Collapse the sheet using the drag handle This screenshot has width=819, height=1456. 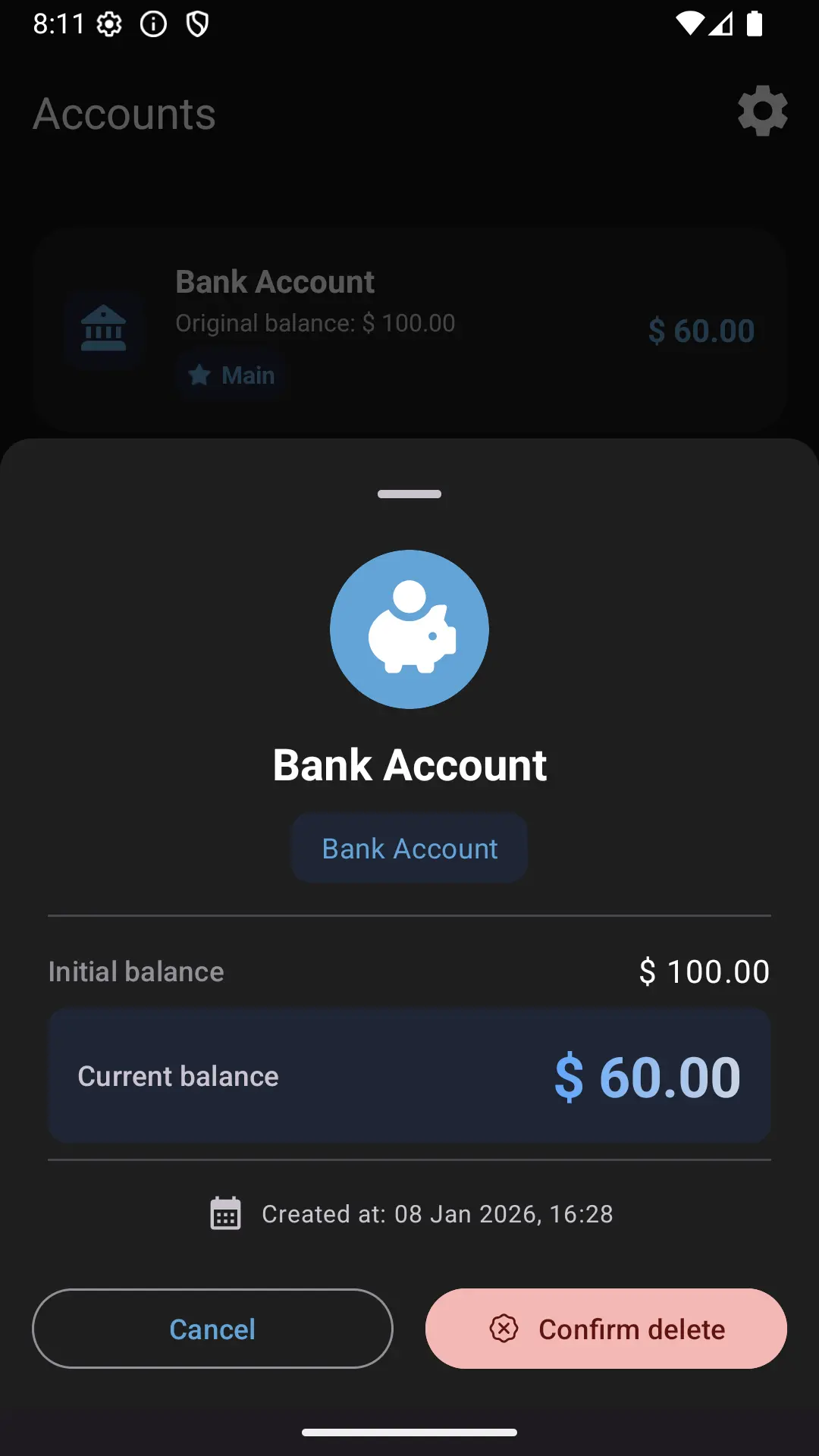point(409,493)
